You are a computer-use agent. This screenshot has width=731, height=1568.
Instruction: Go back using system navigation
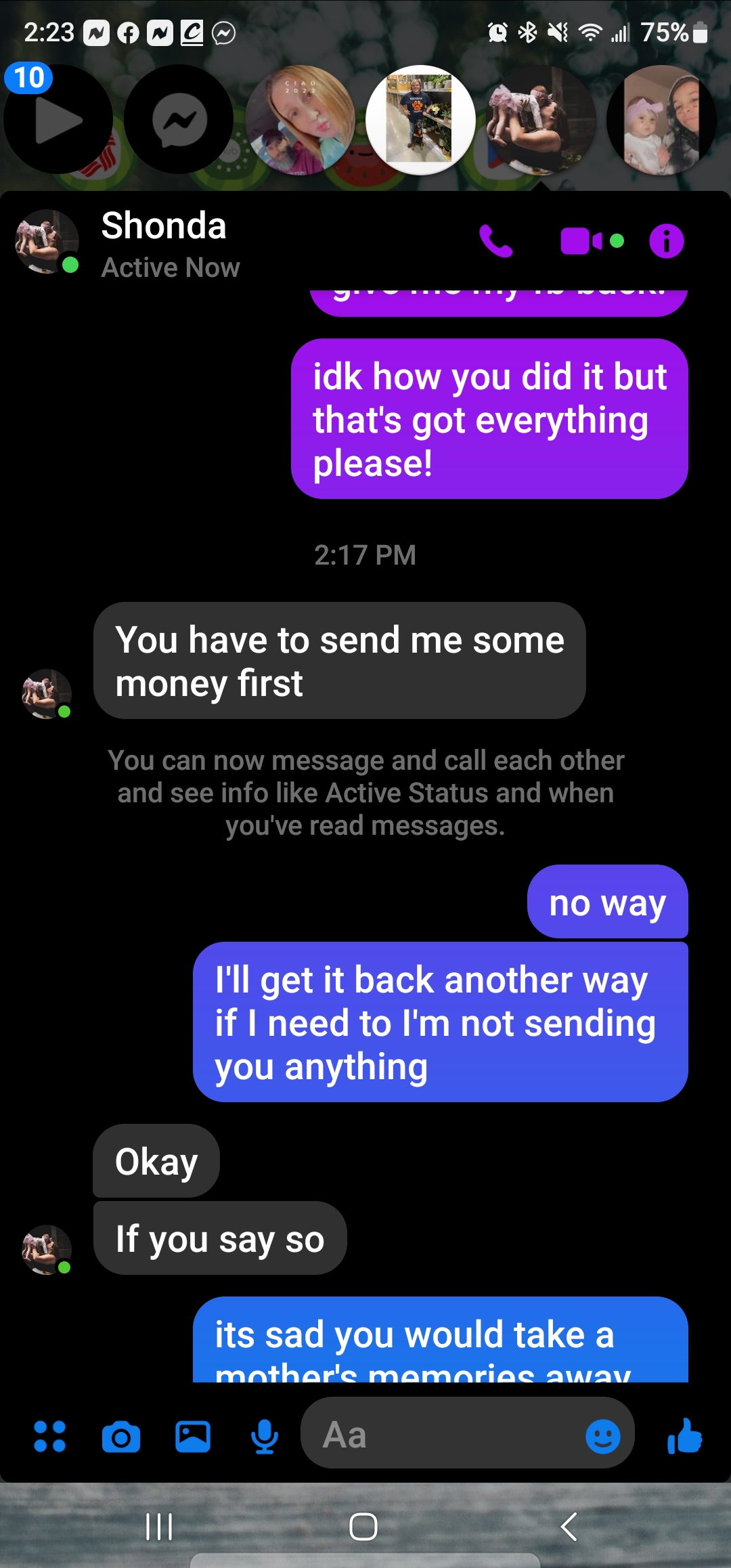click(569, 1527)
